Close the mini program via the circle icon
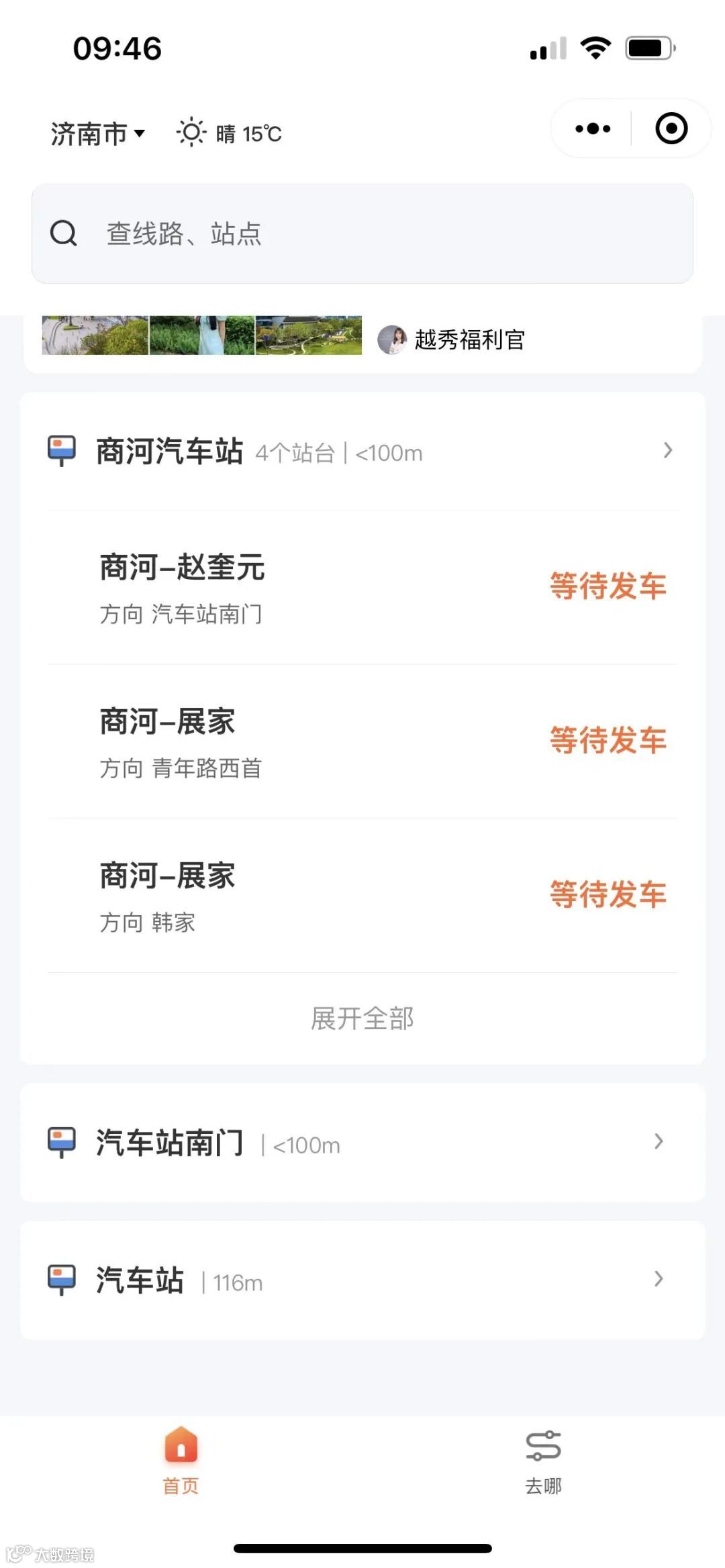The width and height of the screenshot is (725, 1568). 671,129
